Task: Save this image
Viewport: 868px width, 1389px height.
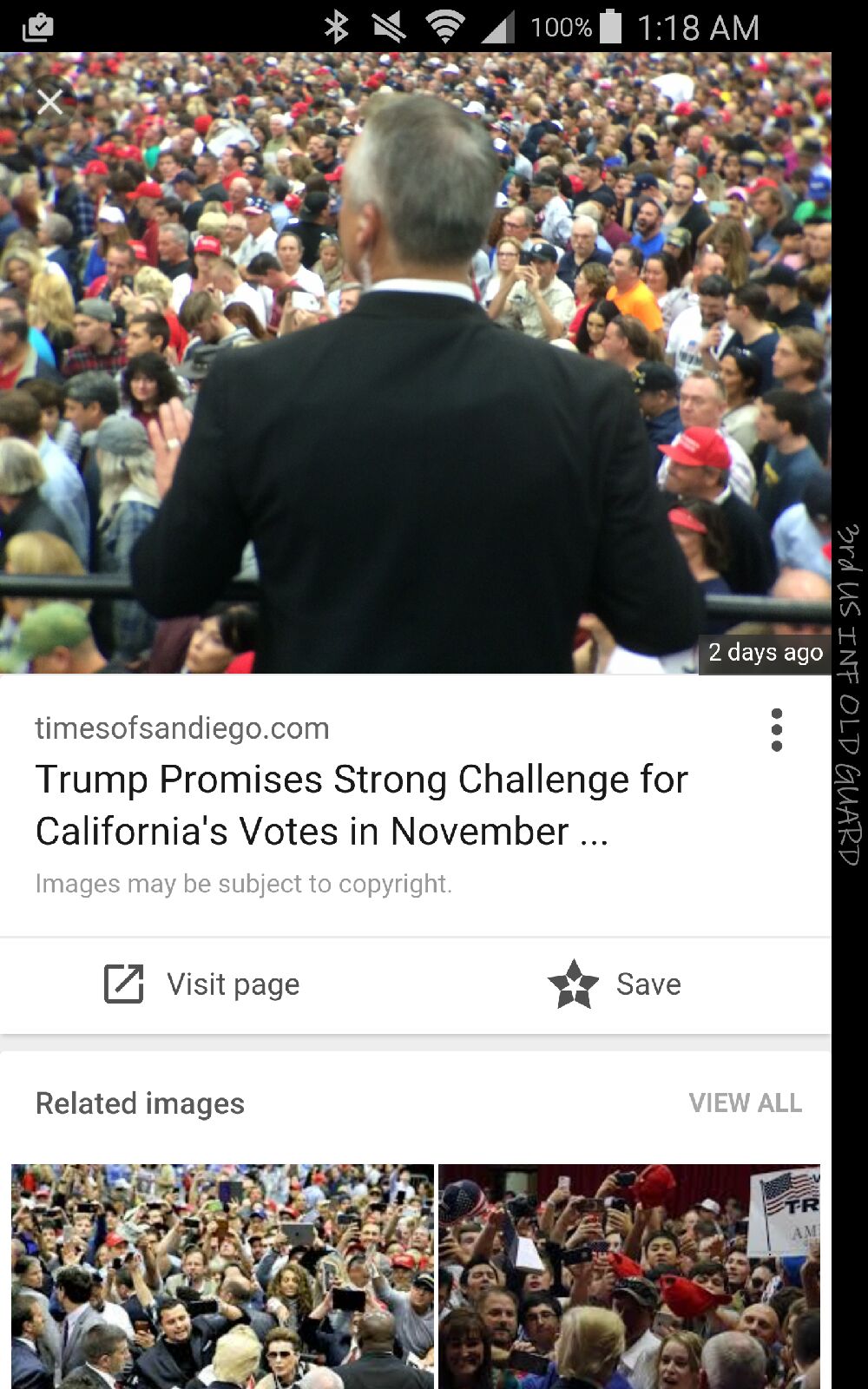Action: point(615,984)
